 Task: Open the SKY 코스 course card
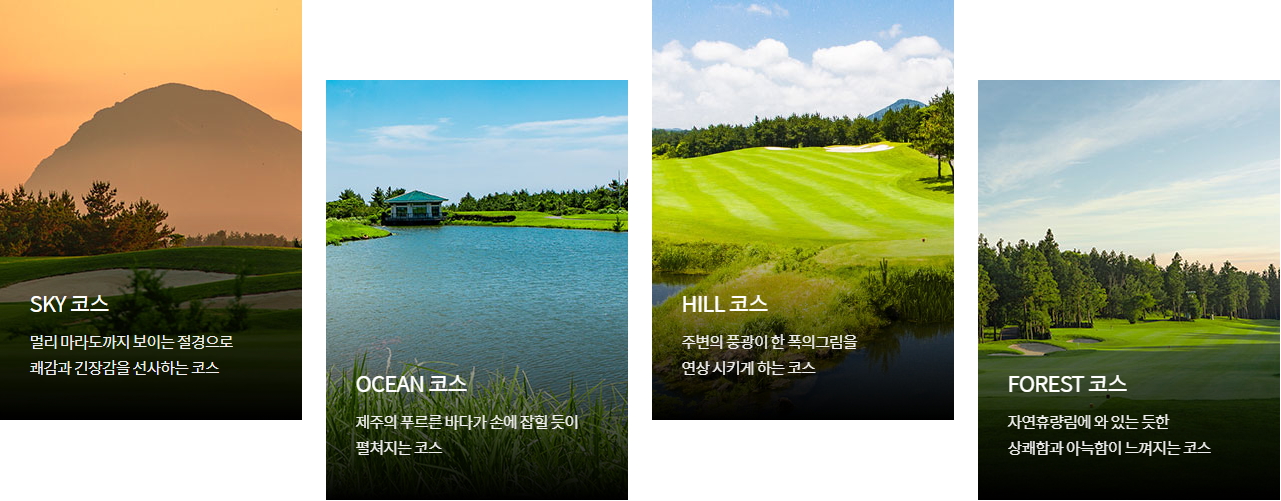tap(150, 210)
